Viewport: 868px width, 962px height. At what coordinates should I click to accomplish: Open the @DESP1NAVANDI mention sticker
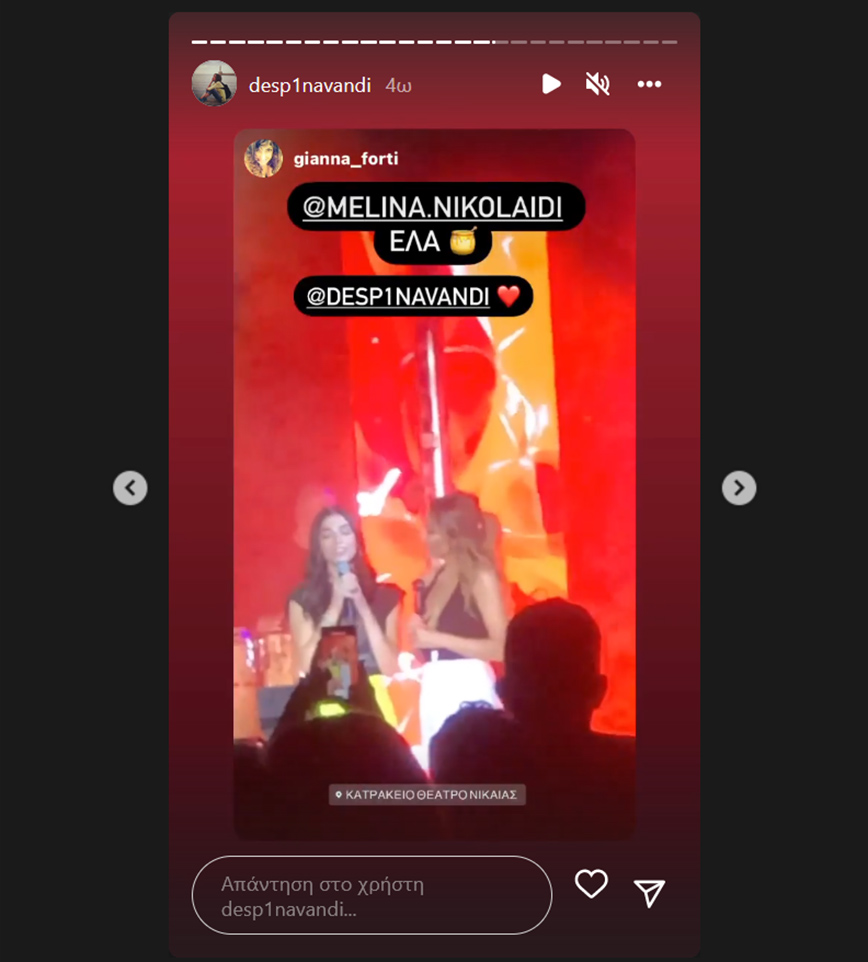tap(397, 296)
